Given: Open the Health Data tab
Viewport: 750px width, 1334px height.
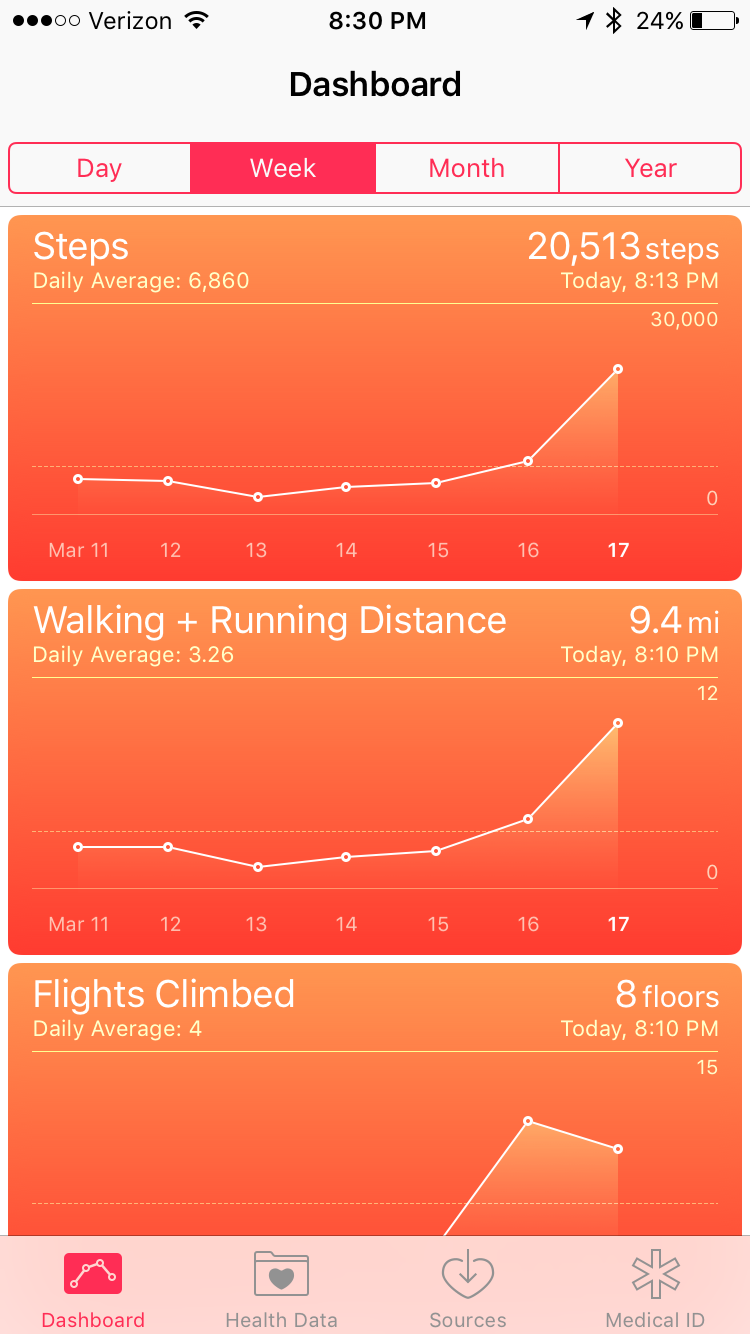Looking at the screenshot, I should tap(281, 1289).
